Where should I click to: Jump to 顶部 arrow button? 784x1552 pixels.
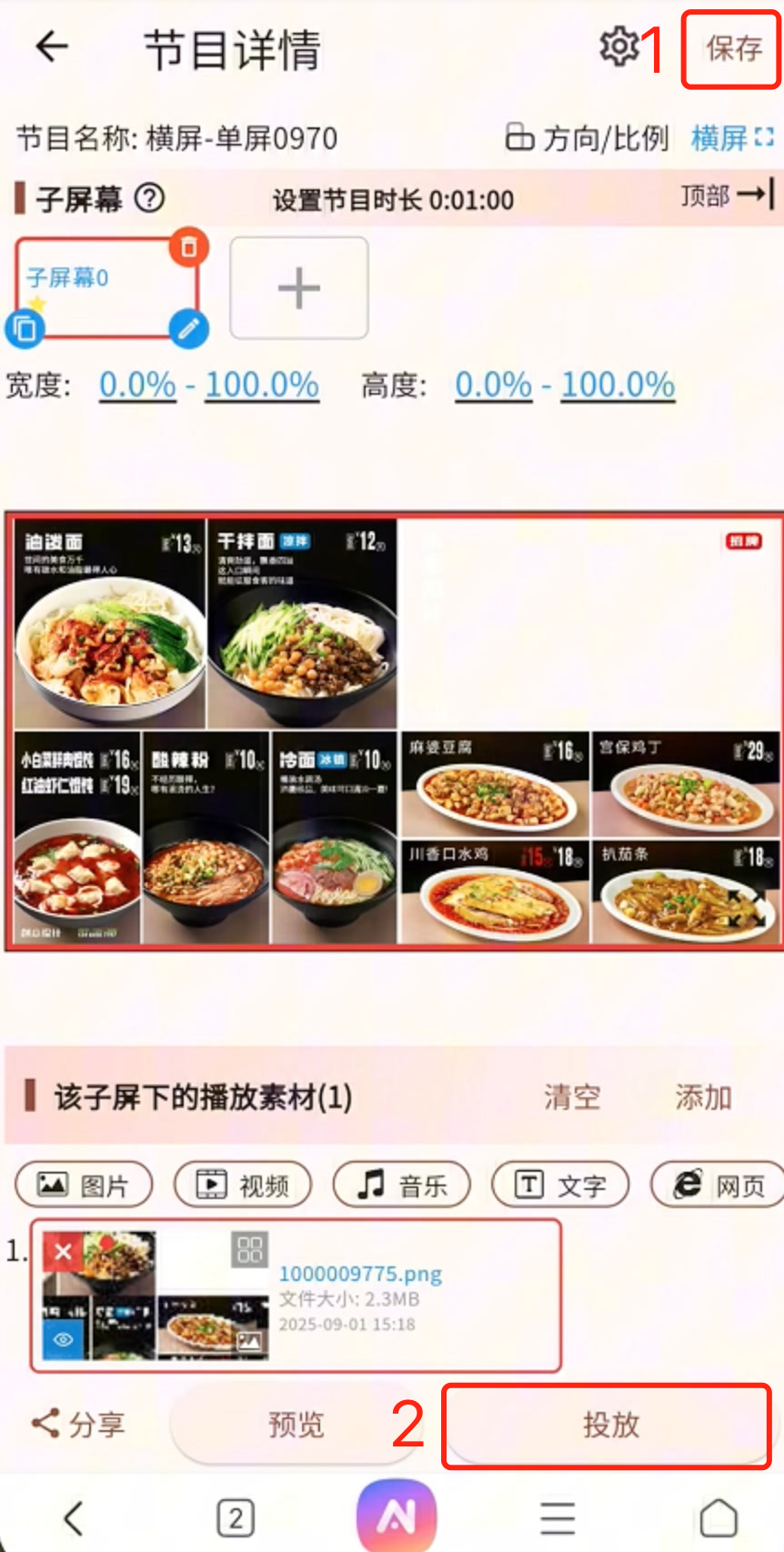point(727,195)
